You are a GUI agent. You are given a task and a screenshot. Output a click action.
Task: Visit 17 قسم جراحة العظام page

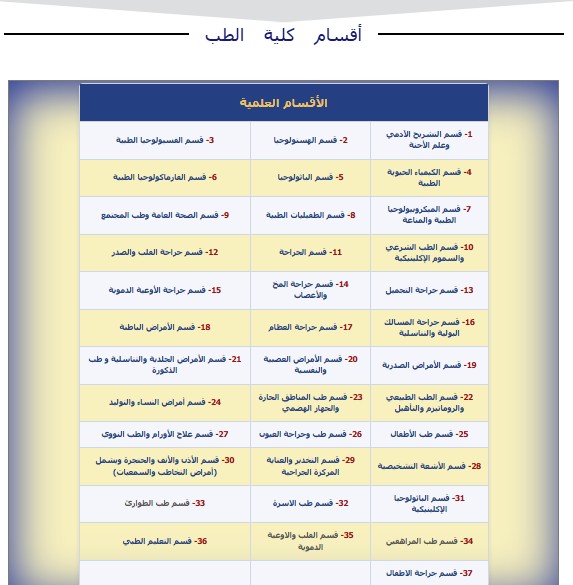pyautogui.click(x=310, y=327)
